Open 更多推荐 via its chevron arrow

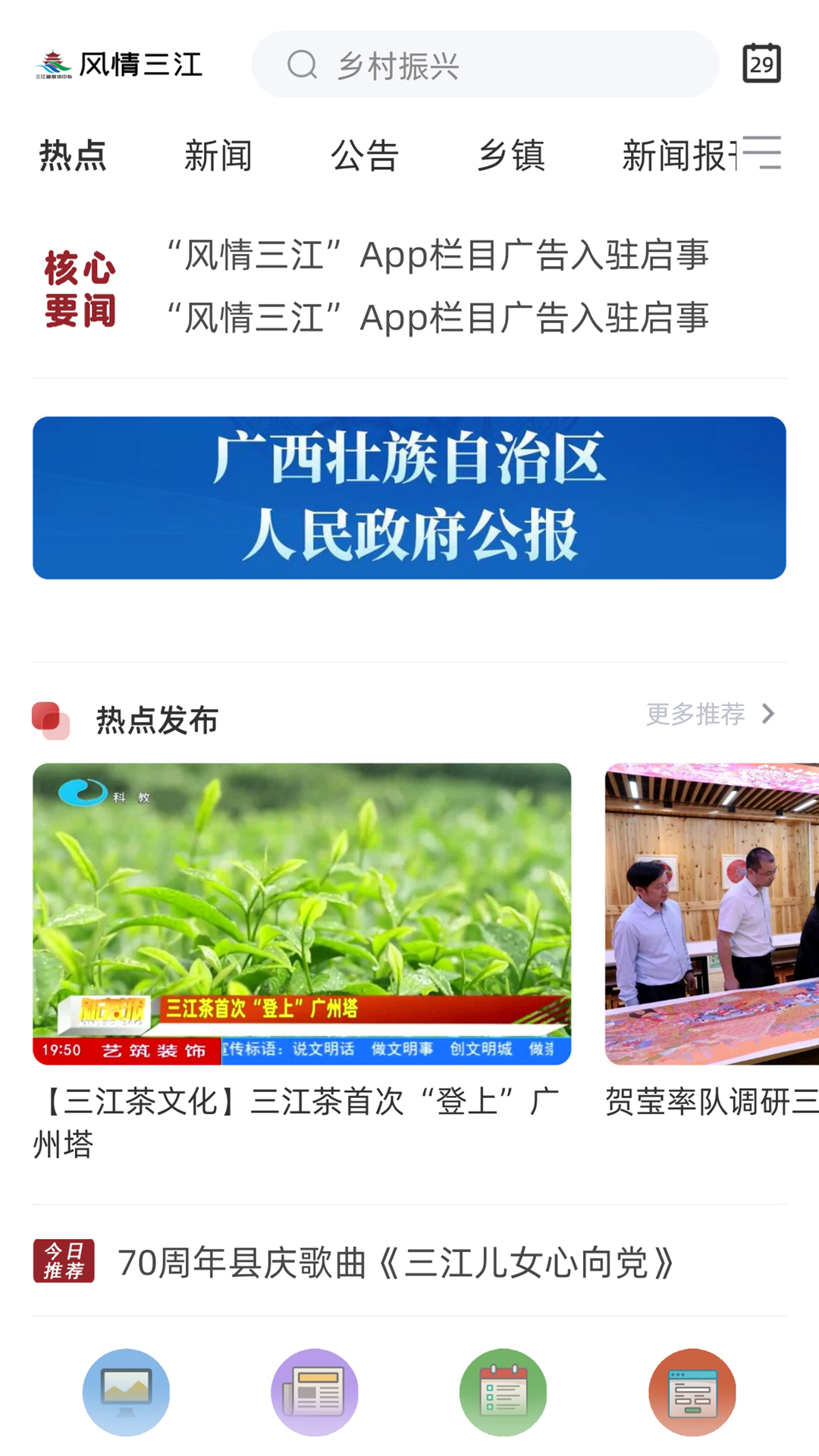pos(769,713)
